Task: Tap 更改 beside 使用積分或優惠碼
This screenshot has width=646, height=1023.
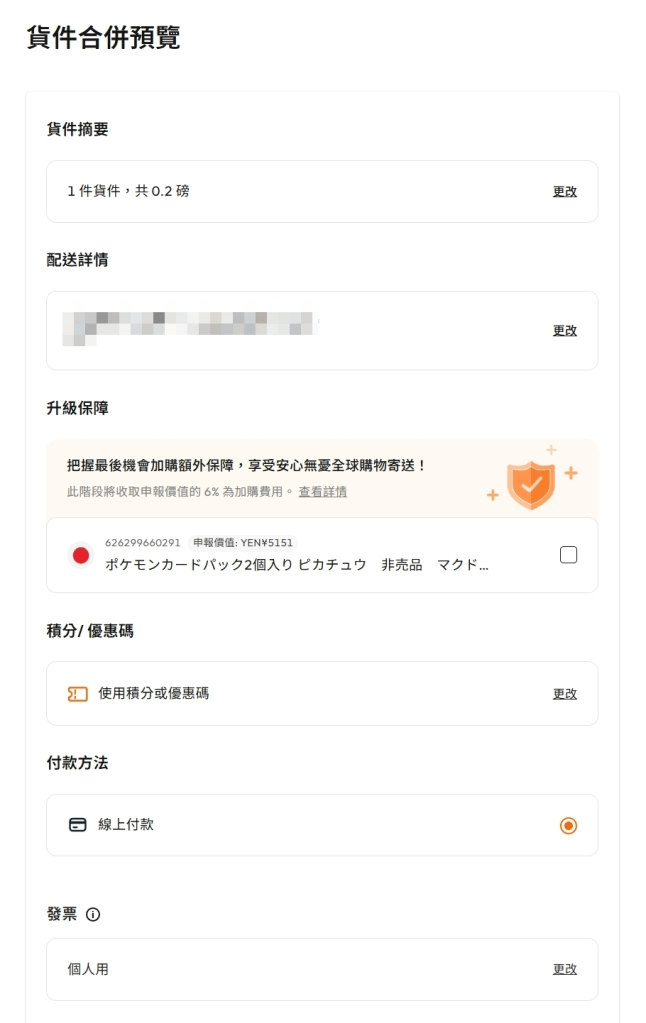Action: tap(565, 693)
